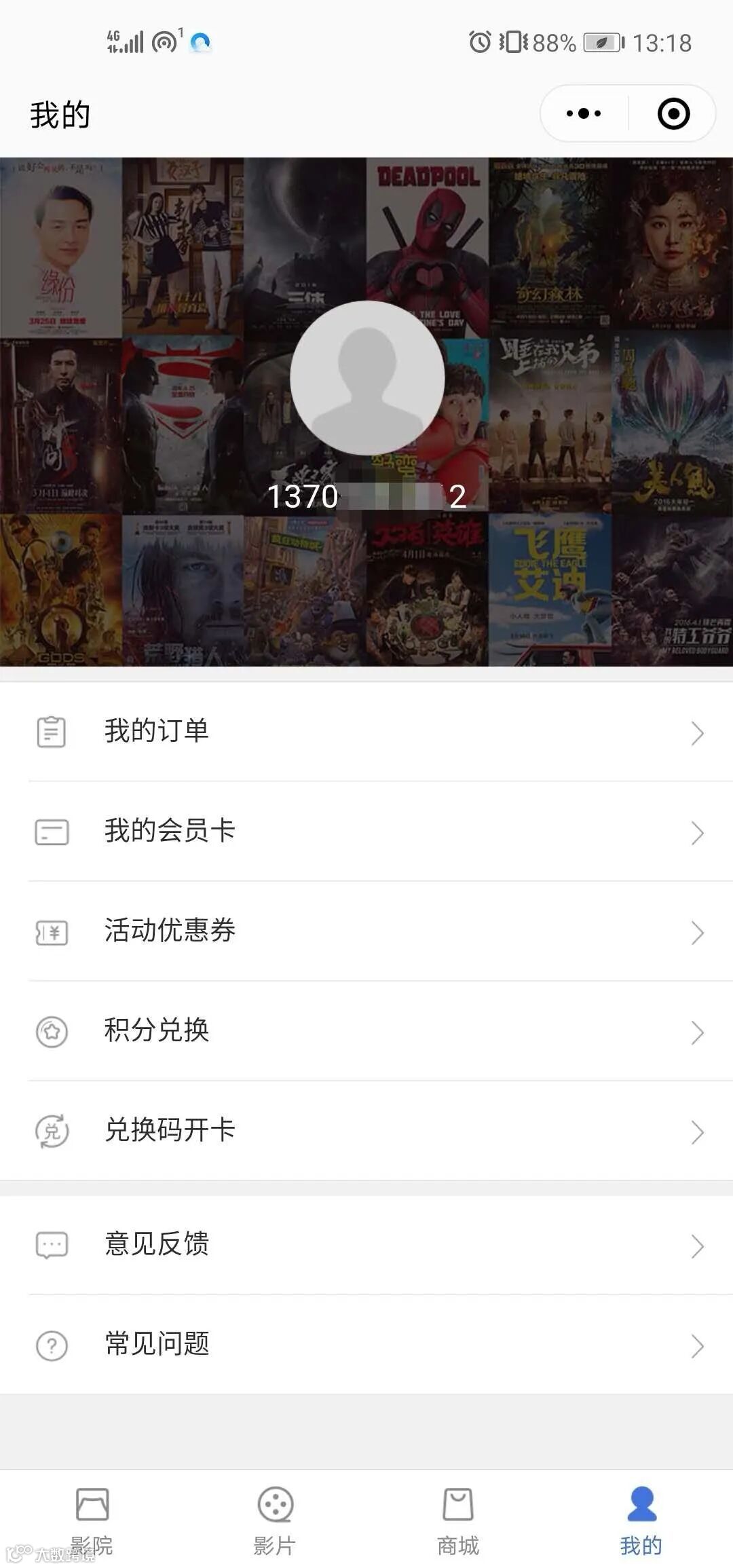
Task: Switch to the 影院 cinema tab
Action: (92, 1520)
